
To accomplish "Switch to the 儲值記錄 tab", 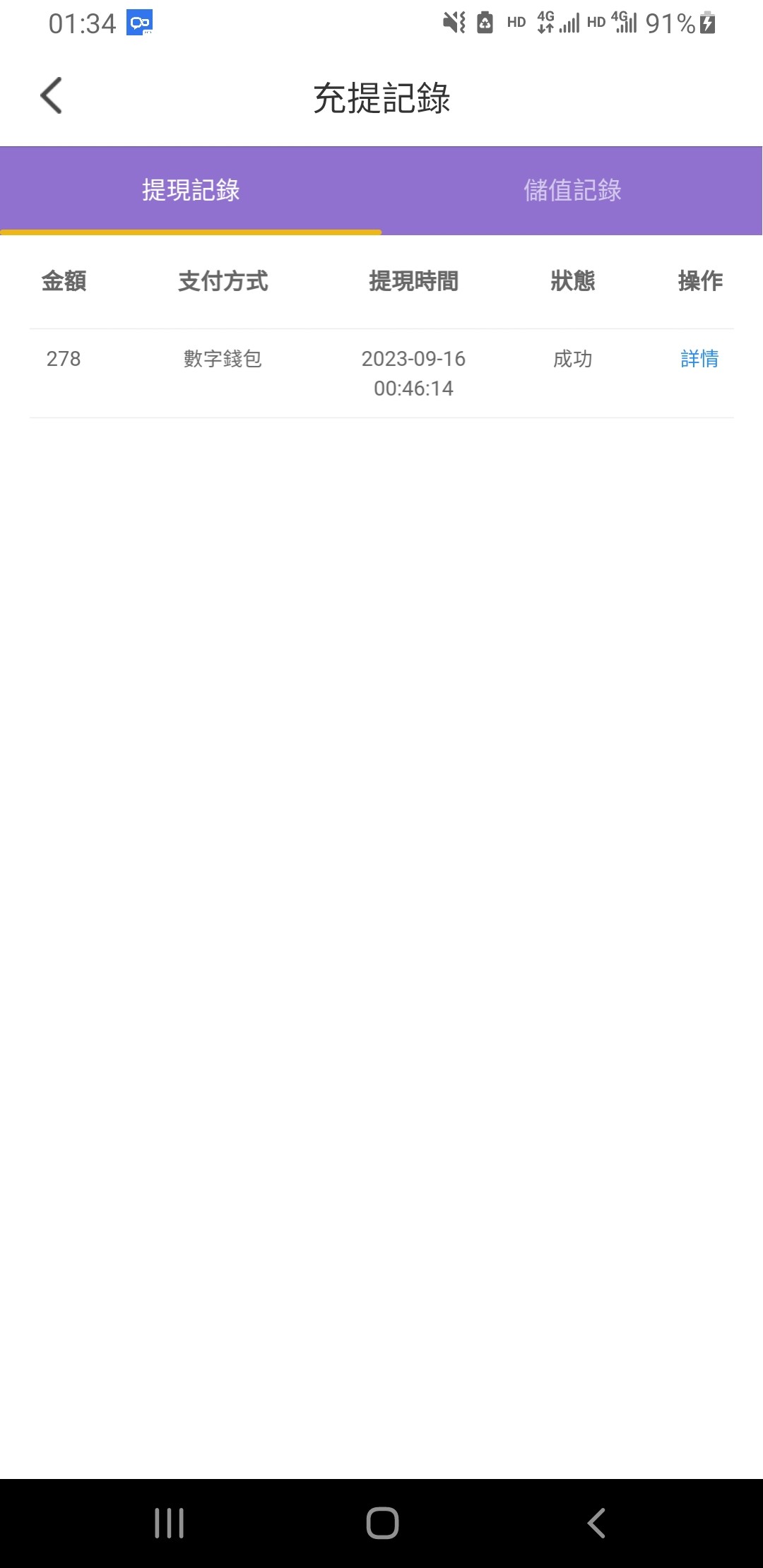I will tap(572, 190).
